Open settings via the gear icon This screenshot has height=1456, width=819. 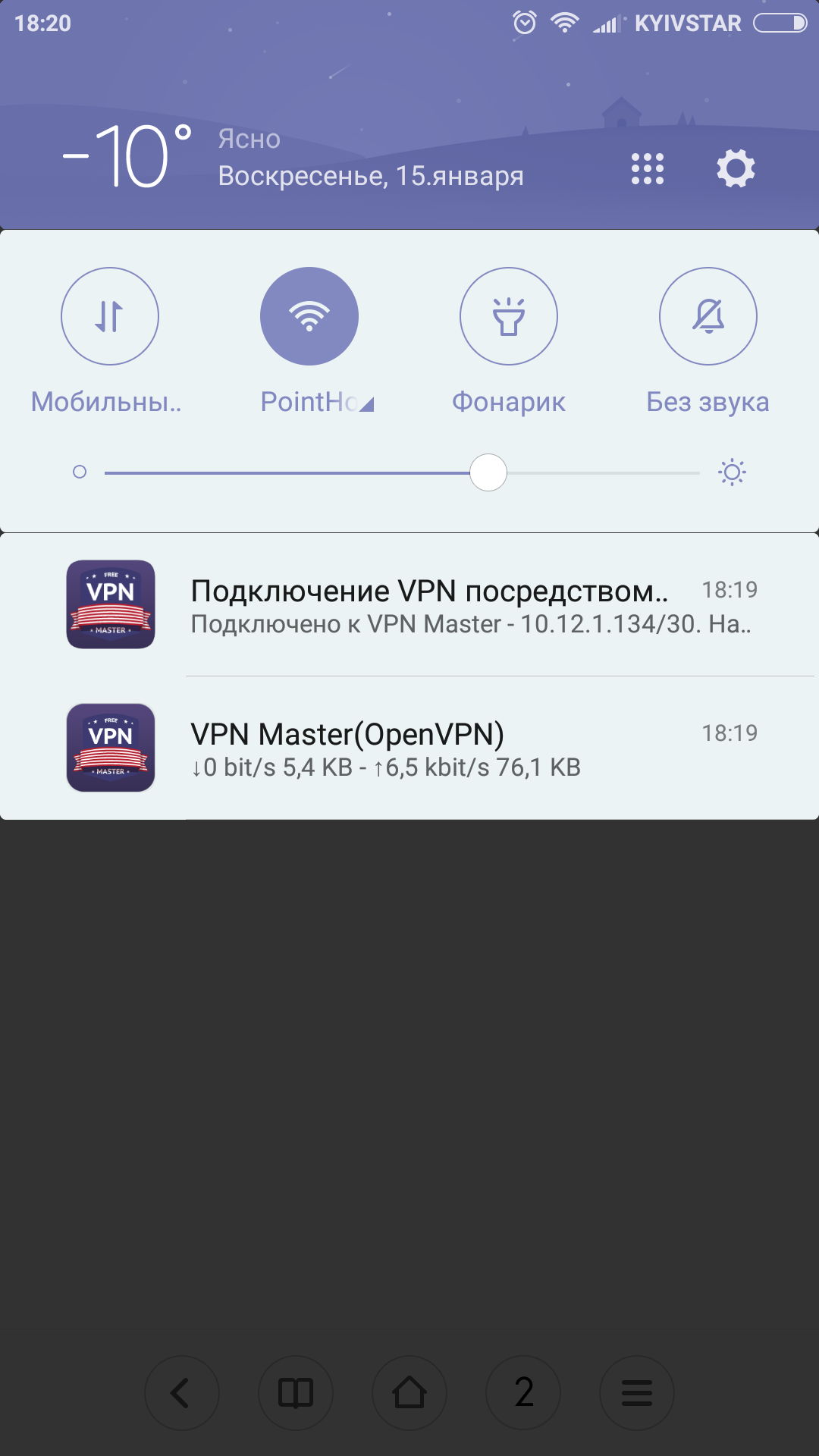click(736, 168)
